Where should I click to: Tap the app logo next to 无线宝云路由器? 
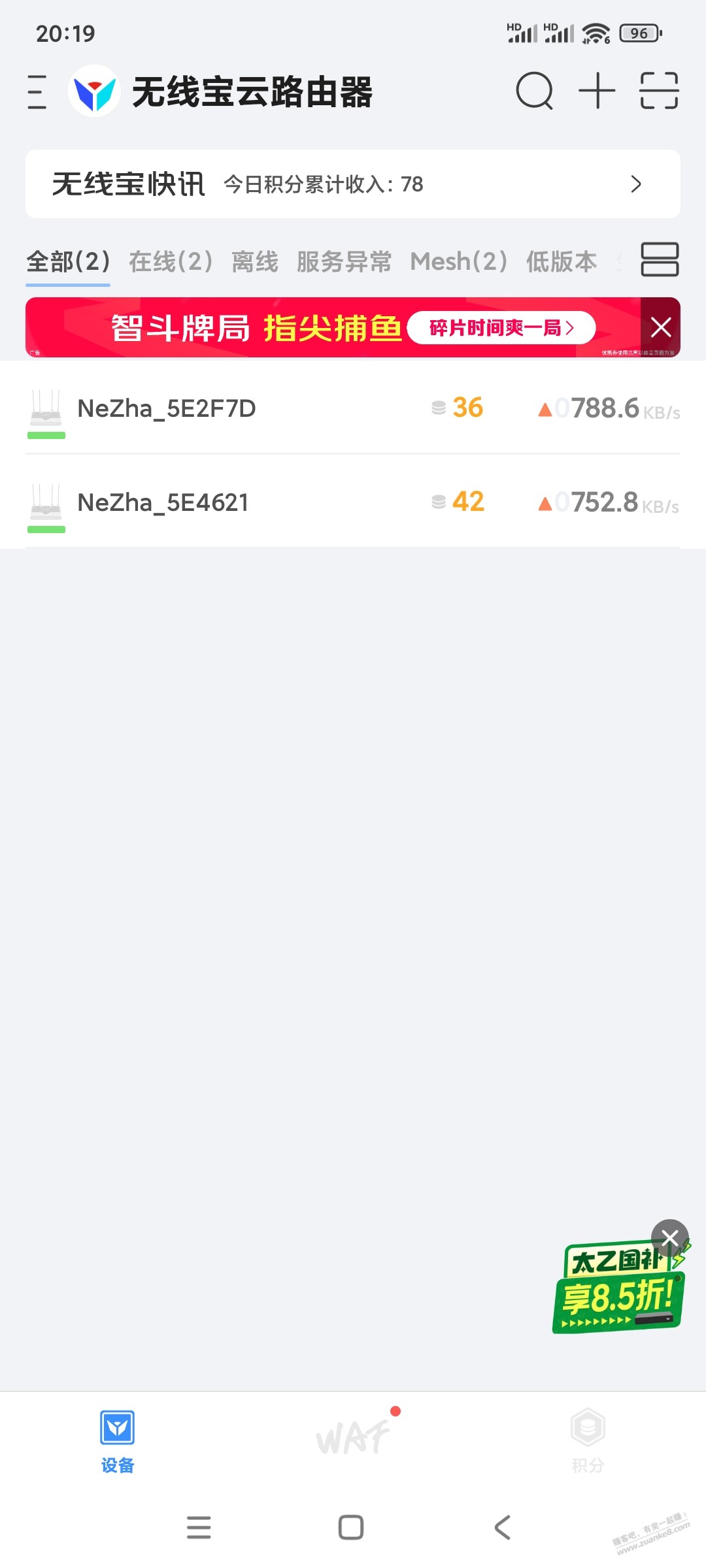(x=93, y=91)
